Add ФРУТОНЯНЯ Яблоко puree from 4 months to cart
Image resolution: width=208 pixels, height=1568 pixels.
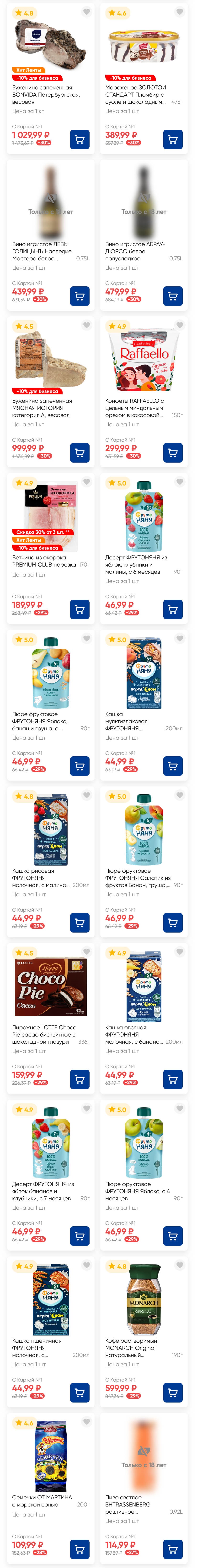(173, 1236)
